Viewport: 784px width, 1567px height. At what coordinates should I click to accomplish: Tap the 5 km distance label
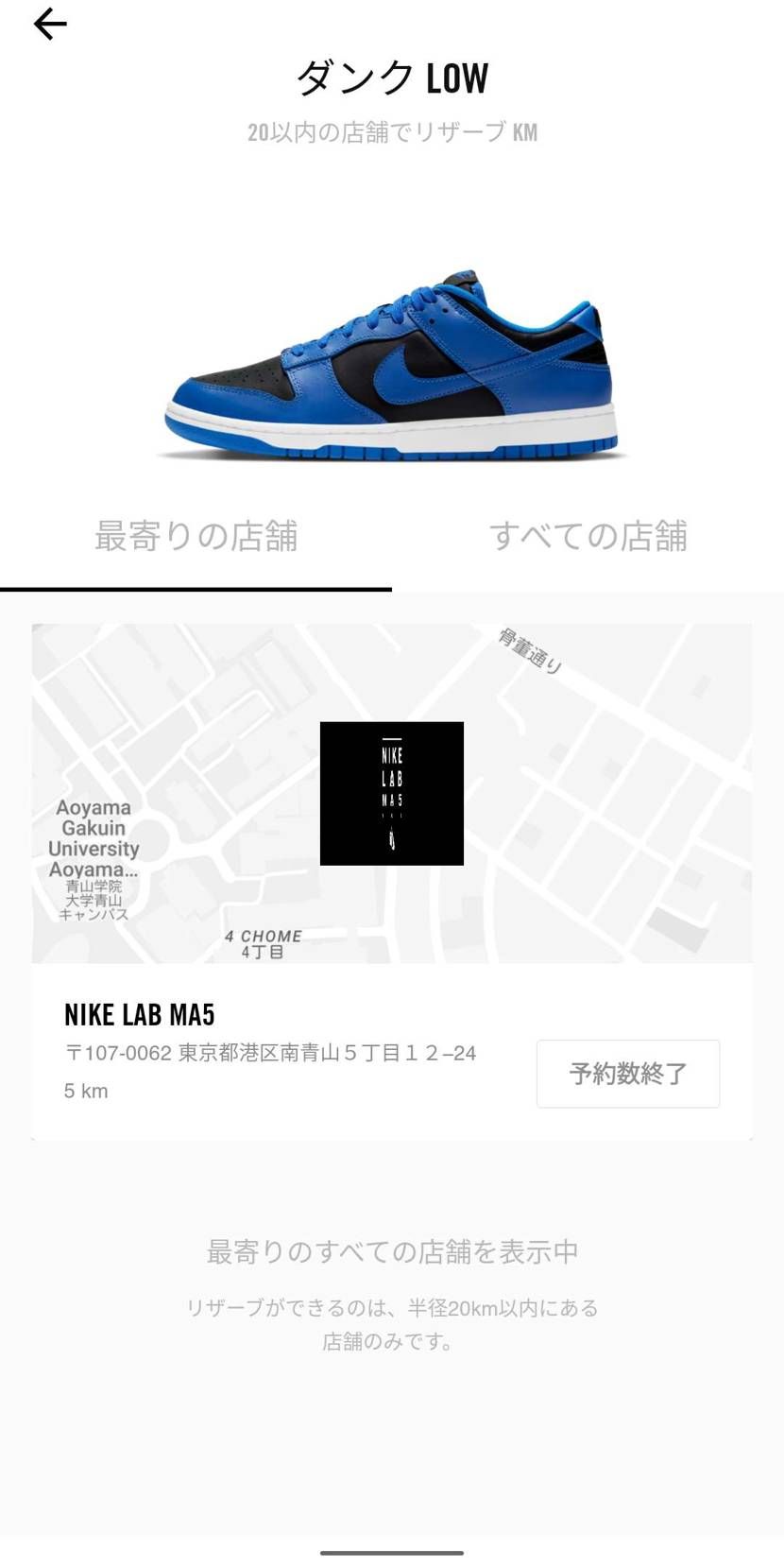click(x=86, y=1091)
